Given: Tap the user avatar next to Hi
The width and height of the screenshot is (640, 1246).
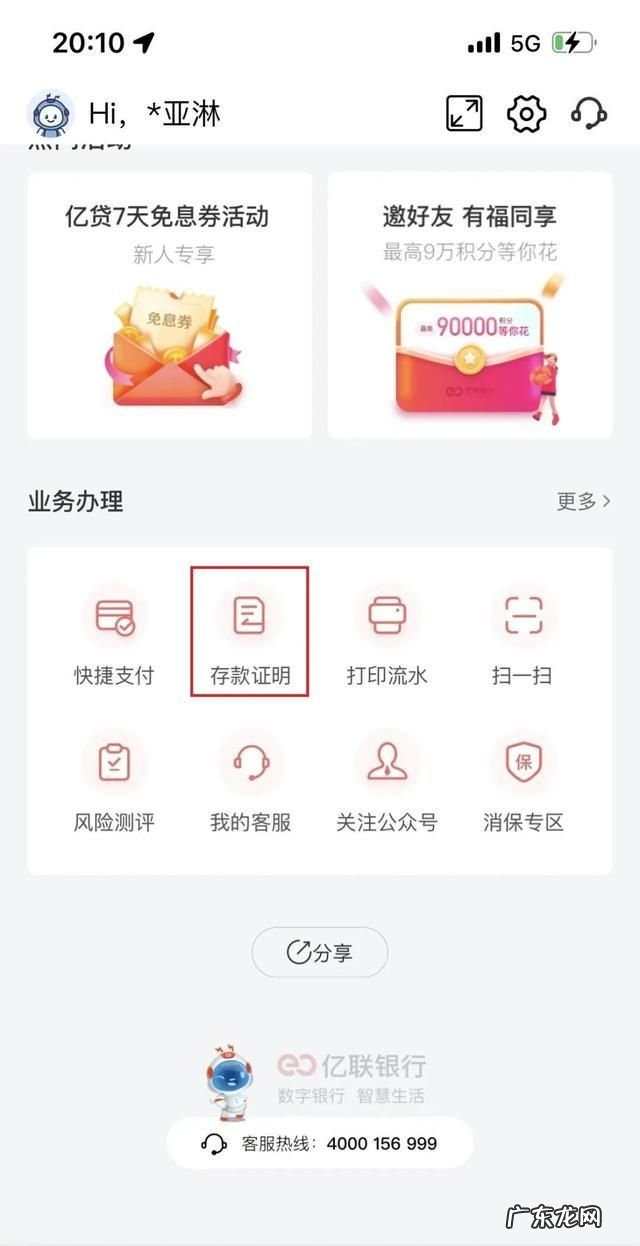Looking at the screenshot, I should 49,114.
